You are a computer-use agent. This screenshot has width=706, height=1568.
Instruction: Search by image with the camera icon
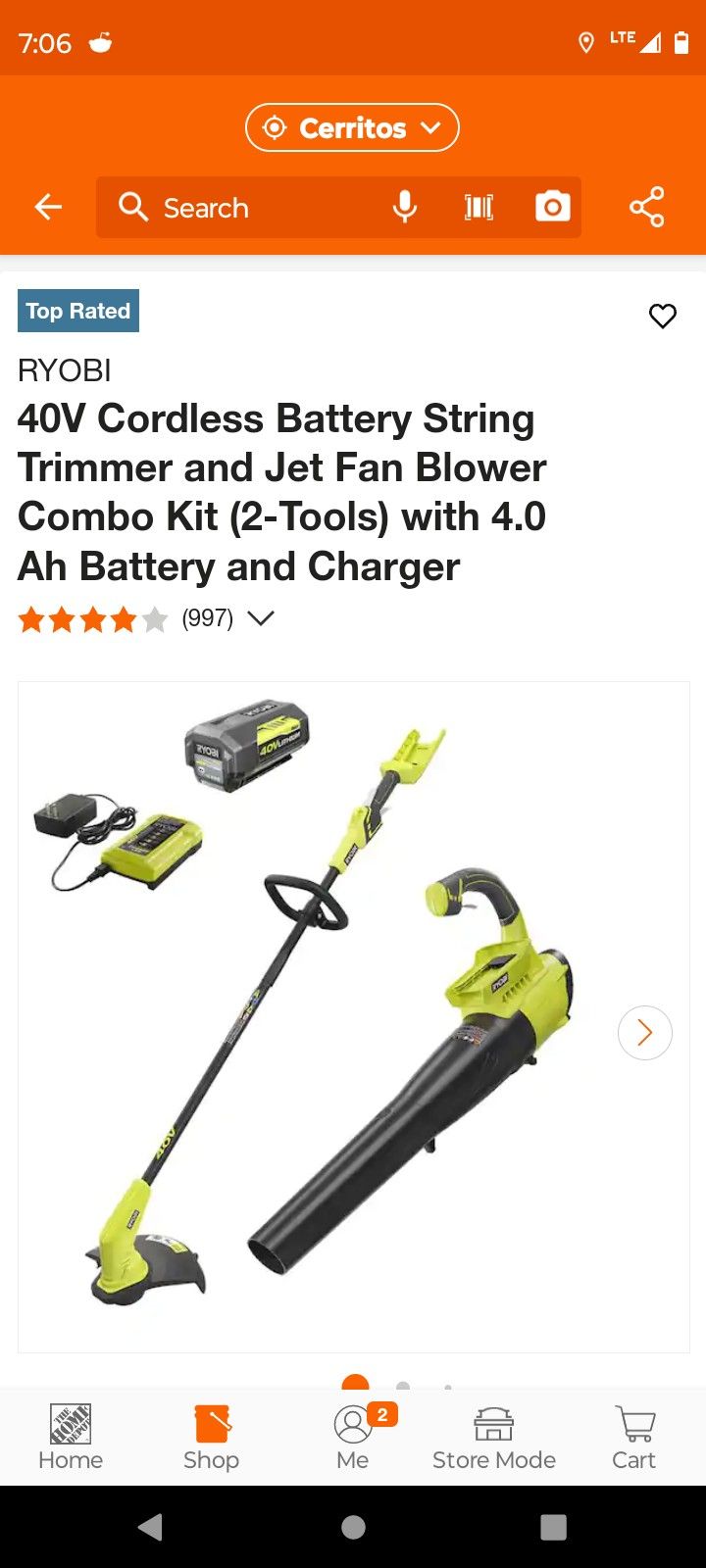[x=552, y=207]
